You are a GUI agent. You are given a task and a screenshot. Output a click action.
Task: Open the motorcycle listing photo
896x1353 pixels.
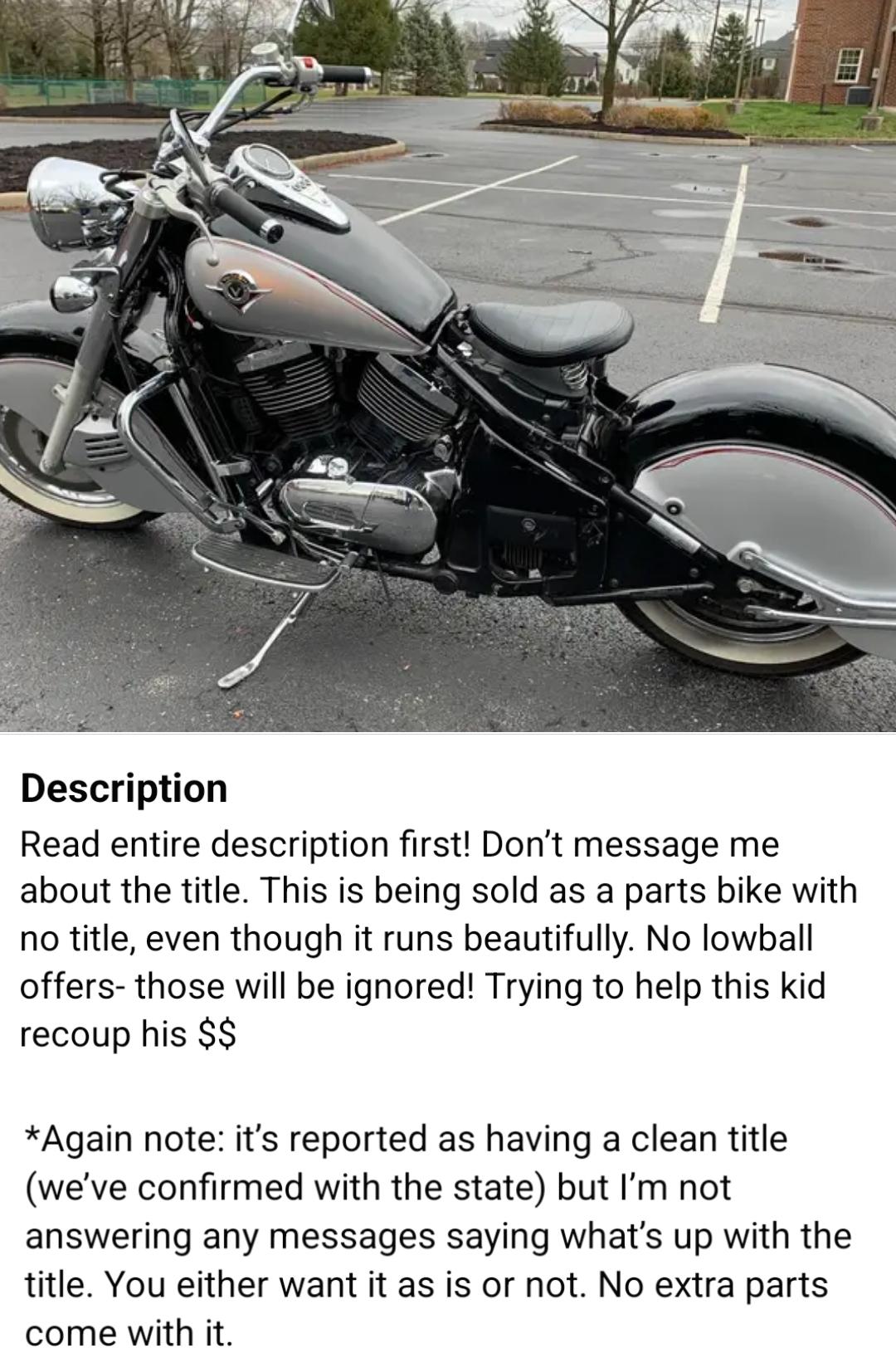[448, 365]
